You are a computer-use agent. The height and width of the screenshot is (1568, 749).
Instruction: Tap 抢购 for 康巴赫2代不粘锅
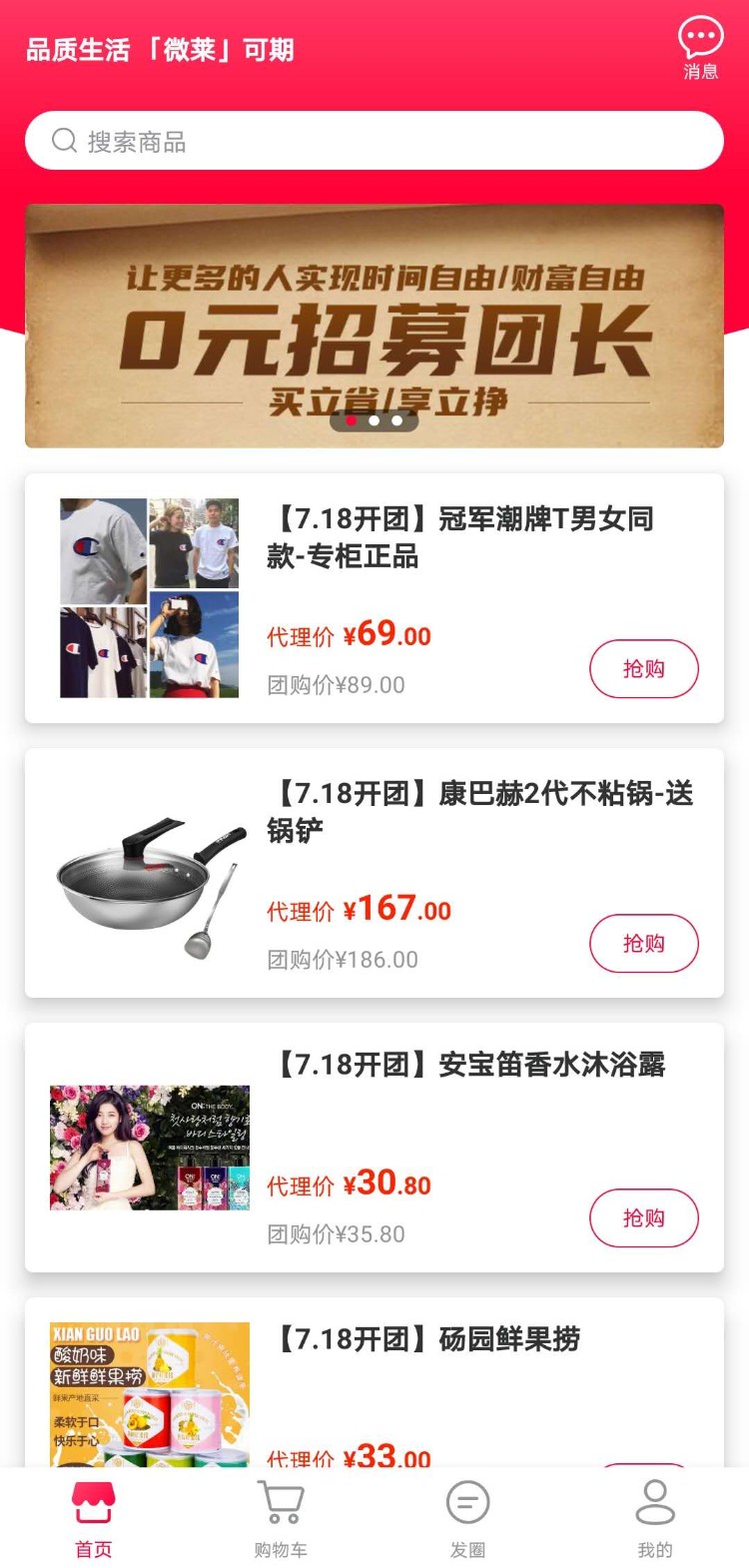click(x=643, y=944)
